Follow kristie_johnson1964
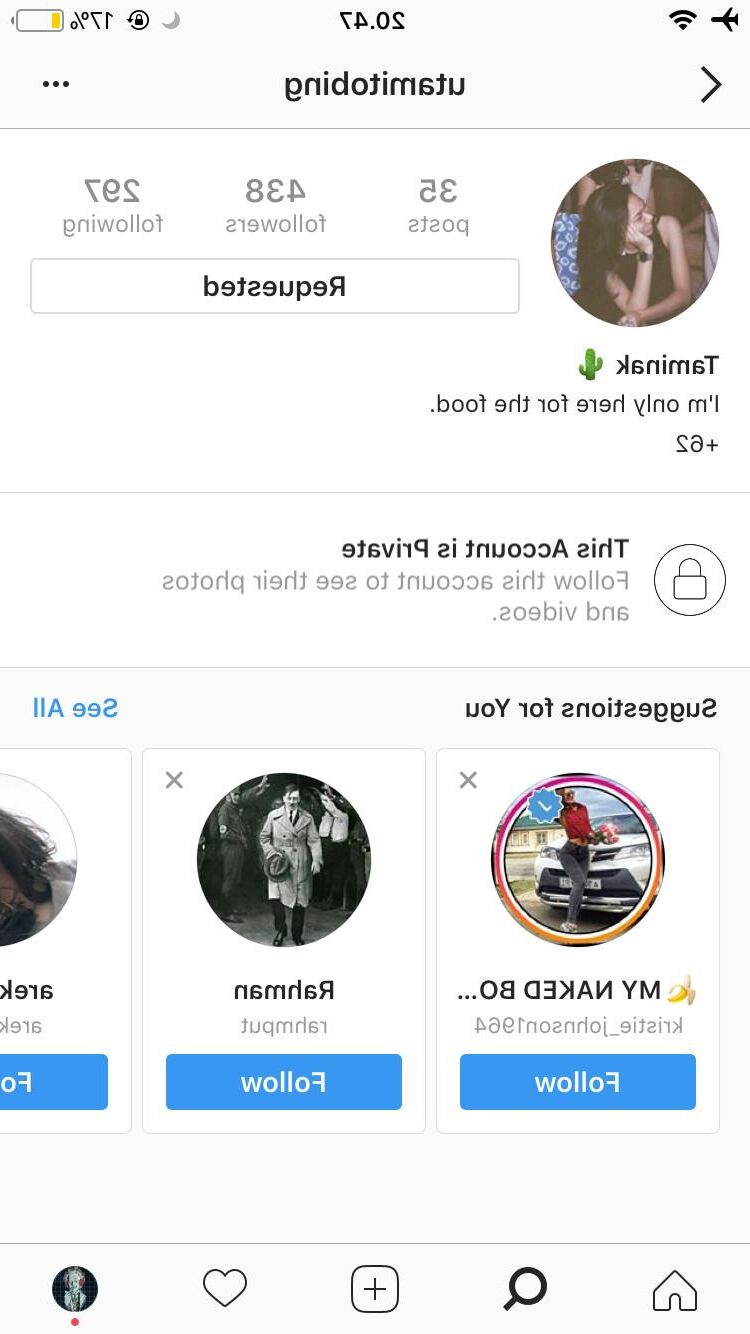Viewport: 750px width, 1334px height. coord(577,1082)
